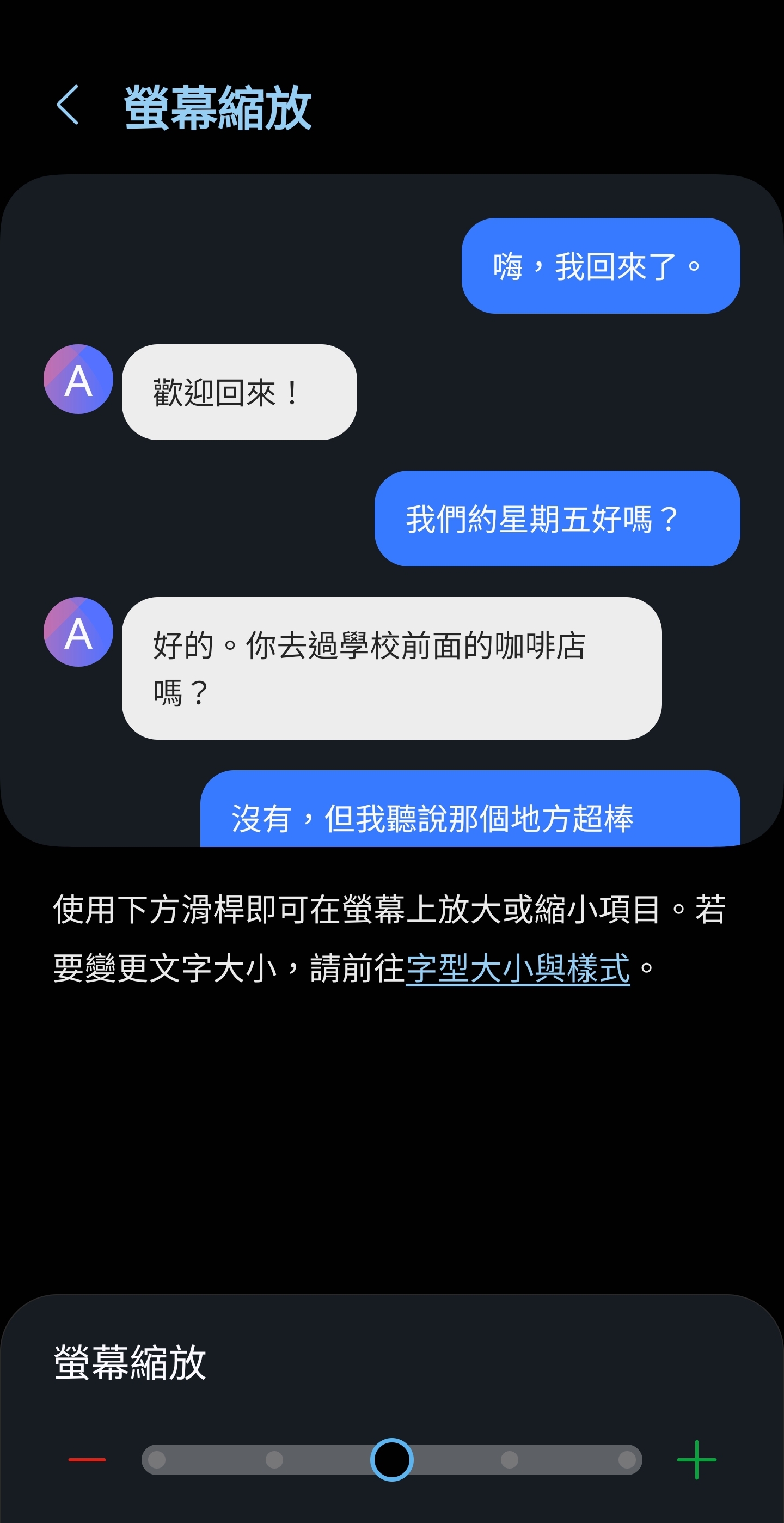This screenshot has width=784, height=1523.
Task: Tap the green plus to zoom in
Action: click(696, 1460)
